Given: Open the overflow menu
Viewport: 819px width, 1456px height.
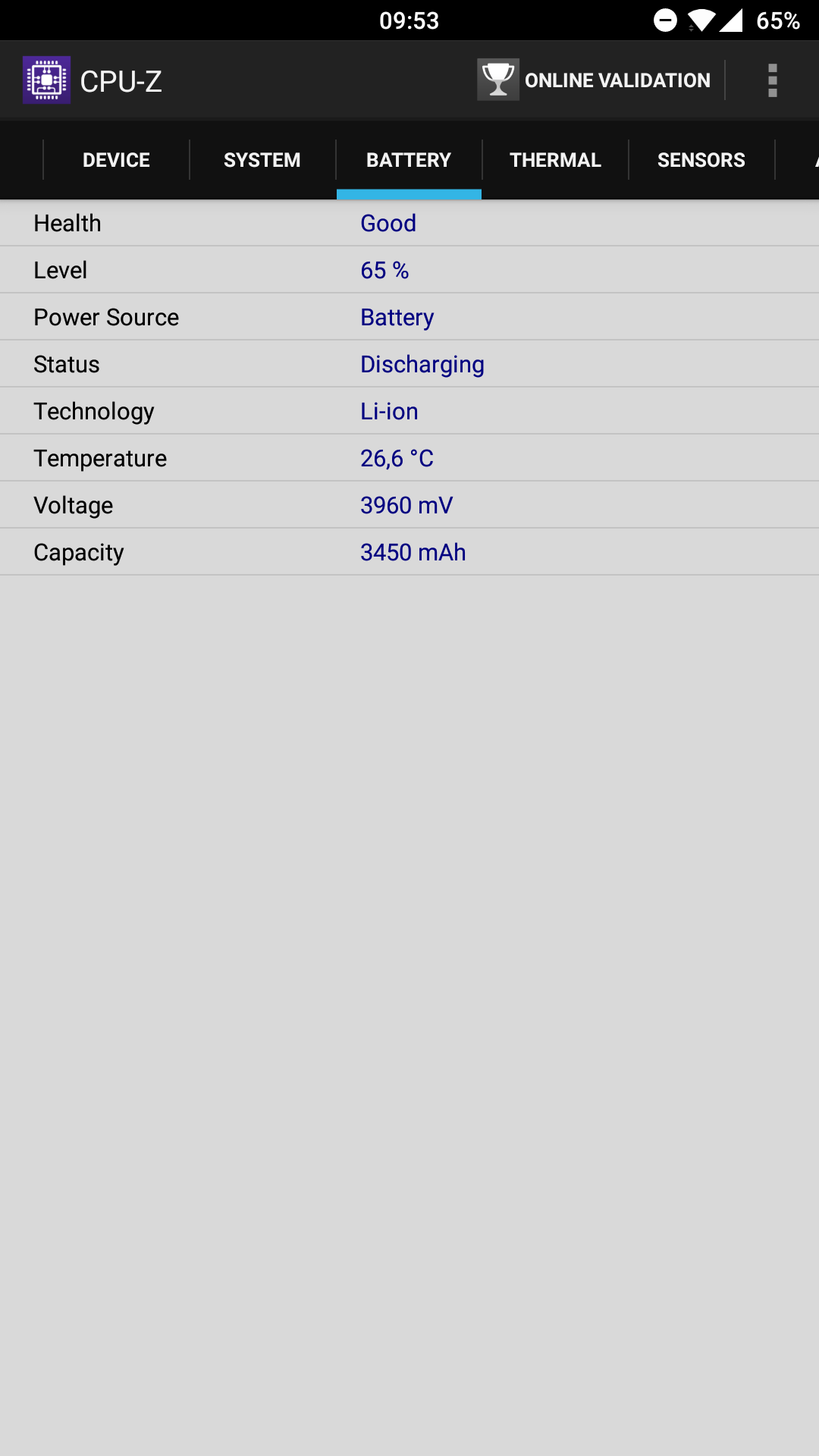Looking at the screenshot, I should pos(772,80).
